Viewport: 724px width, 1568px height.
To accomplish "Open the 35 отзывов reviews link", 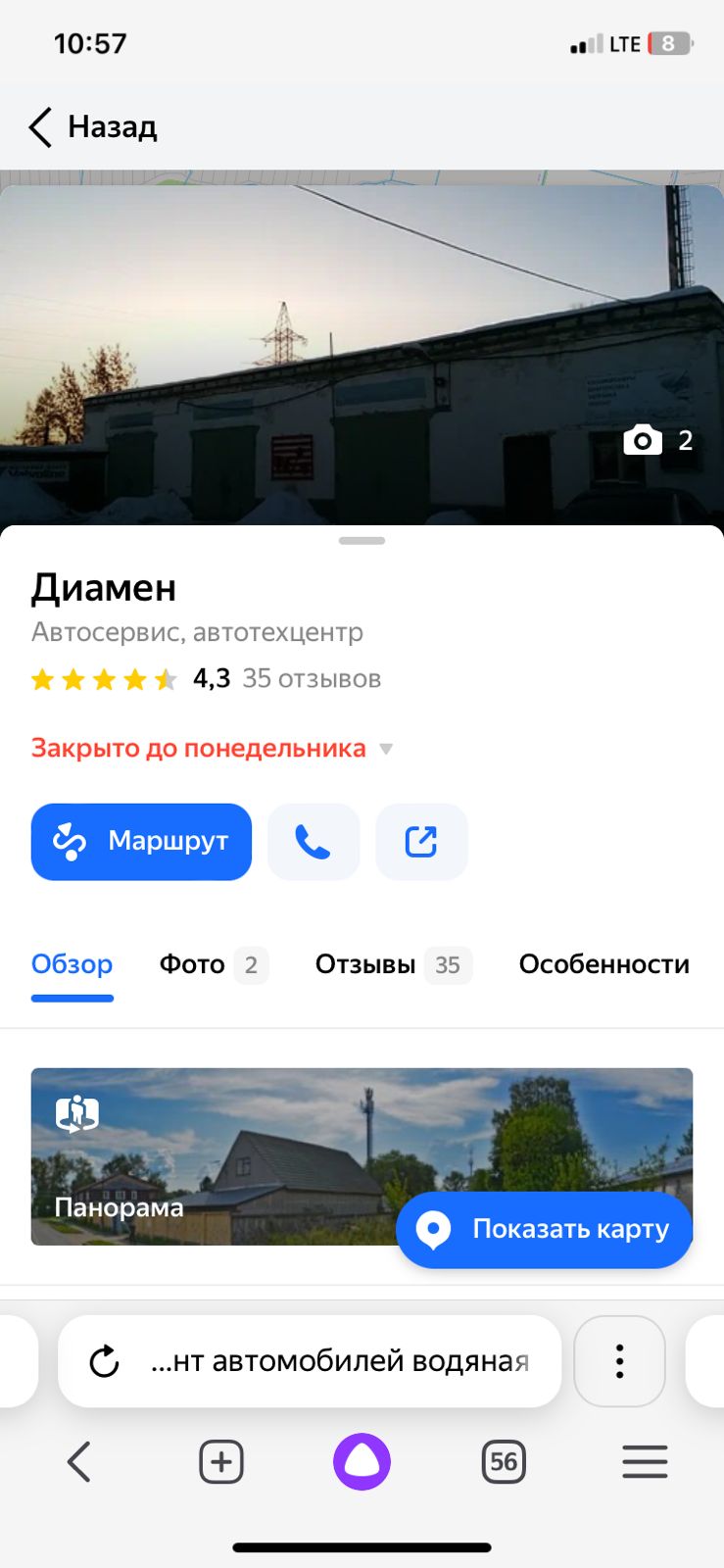I will (311, 678).
